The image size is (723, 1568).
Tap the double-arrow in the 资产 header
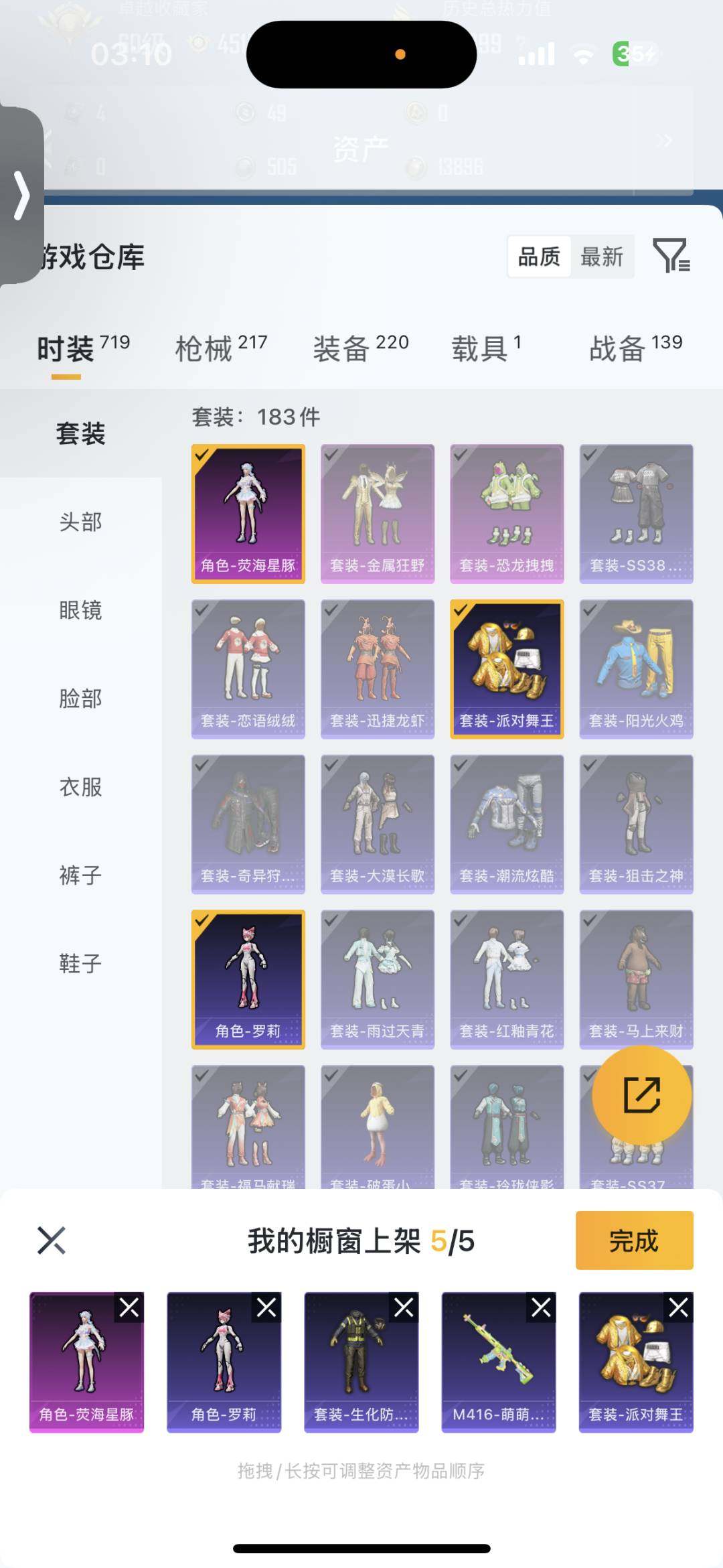tap(665, 140)
